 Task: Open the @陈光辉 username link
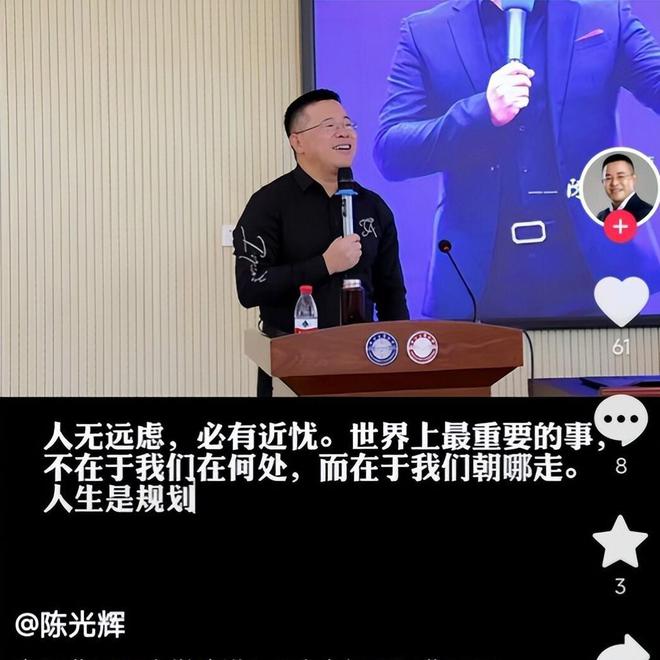tap(70, 625)
